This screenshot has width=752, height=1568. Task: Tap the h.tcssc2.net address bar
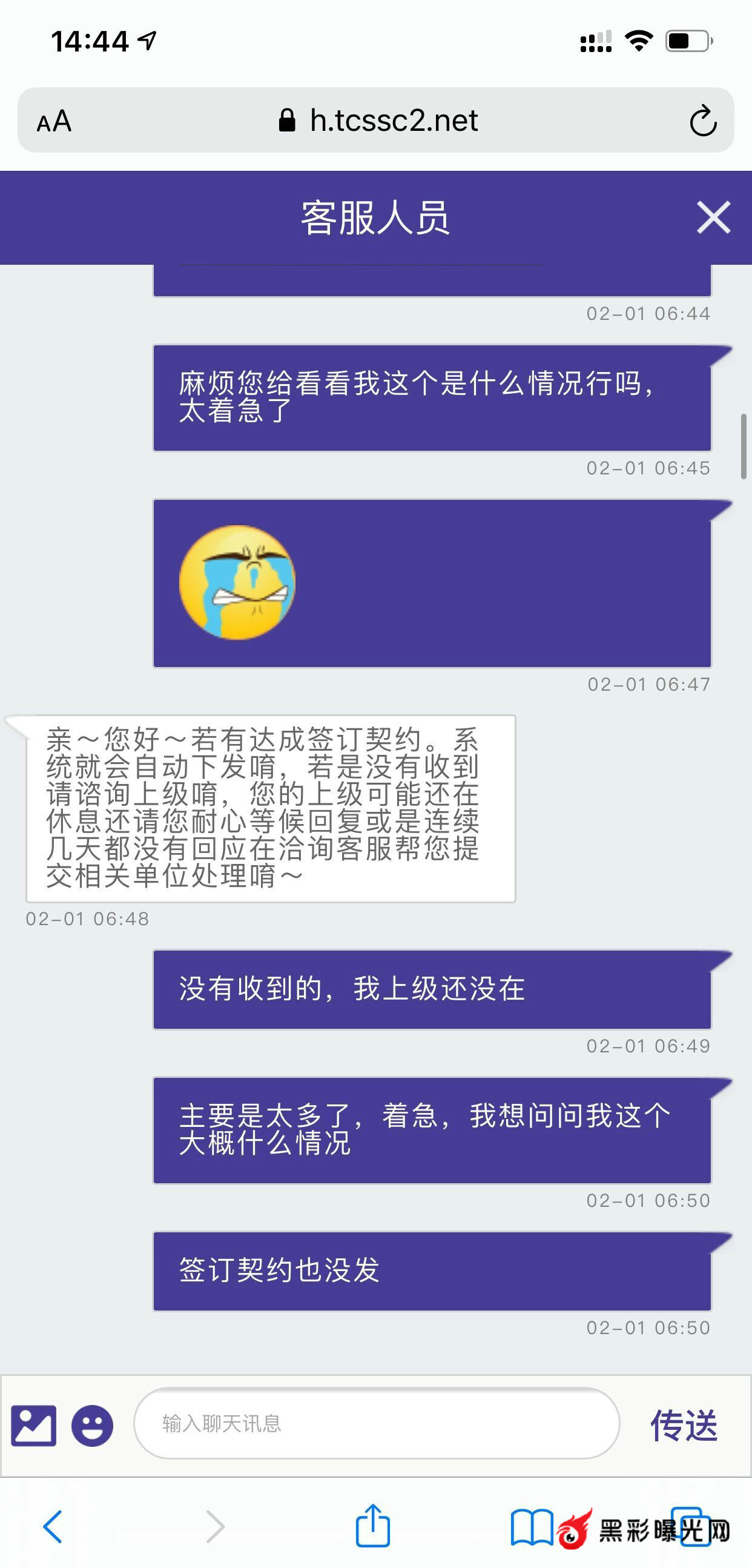pos(377,121)
